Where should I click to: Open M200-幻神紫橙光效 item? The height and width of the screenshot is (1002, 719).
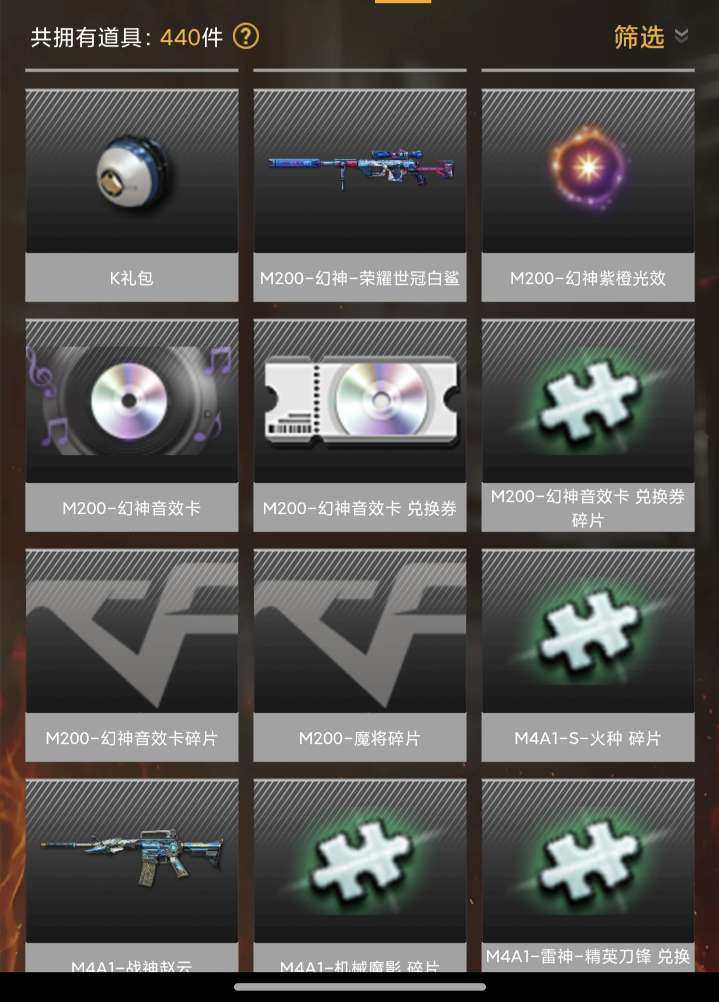pyautogui.click(x=588, y=195)
